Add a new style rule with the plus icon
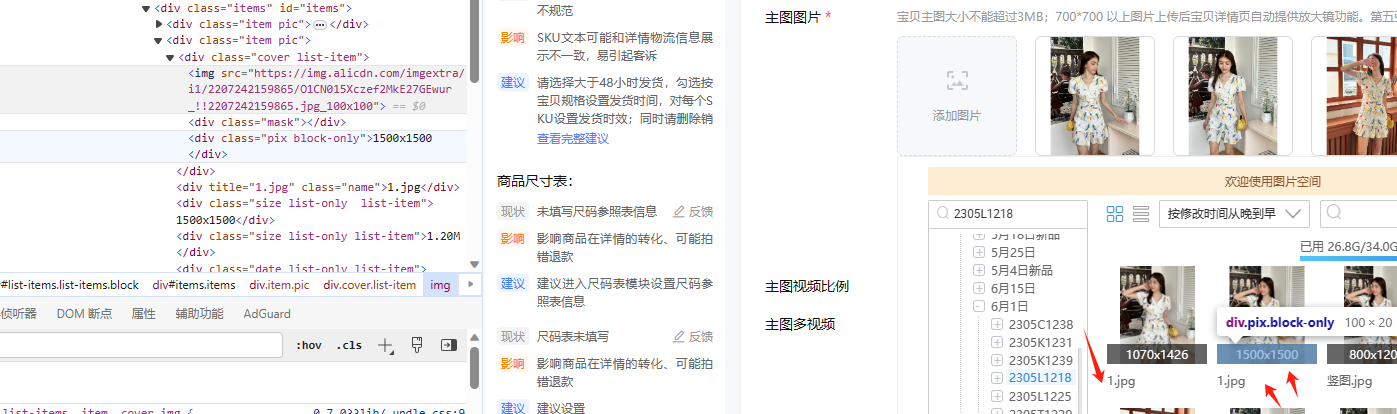The image size is (1397, 414). point(385,345)
